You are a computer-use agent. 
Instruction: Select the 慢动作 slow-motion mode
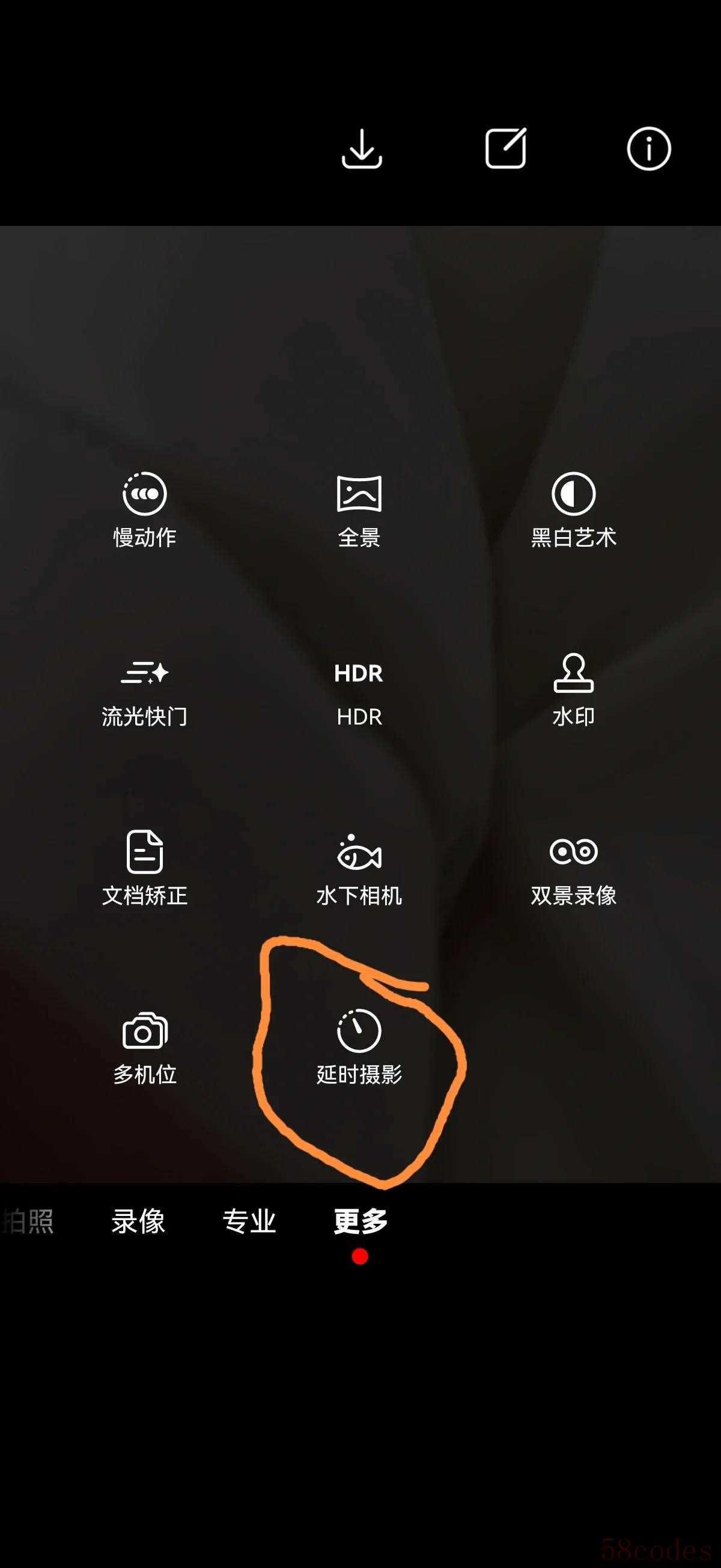coord(144,509)
